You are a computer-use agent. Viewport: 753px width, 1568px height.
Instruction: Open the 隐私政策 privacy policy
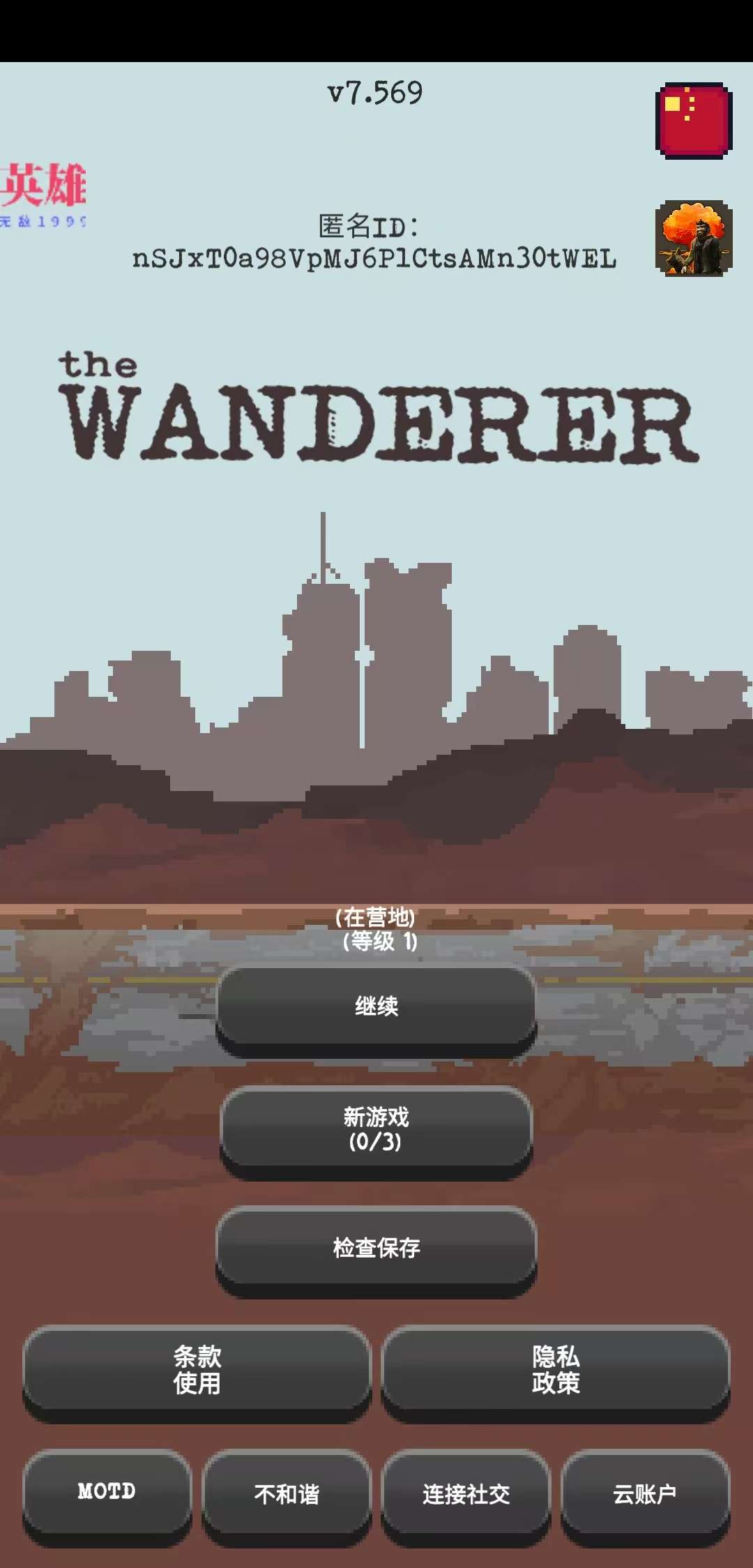pyautogui.click(x=556, y=1370)
